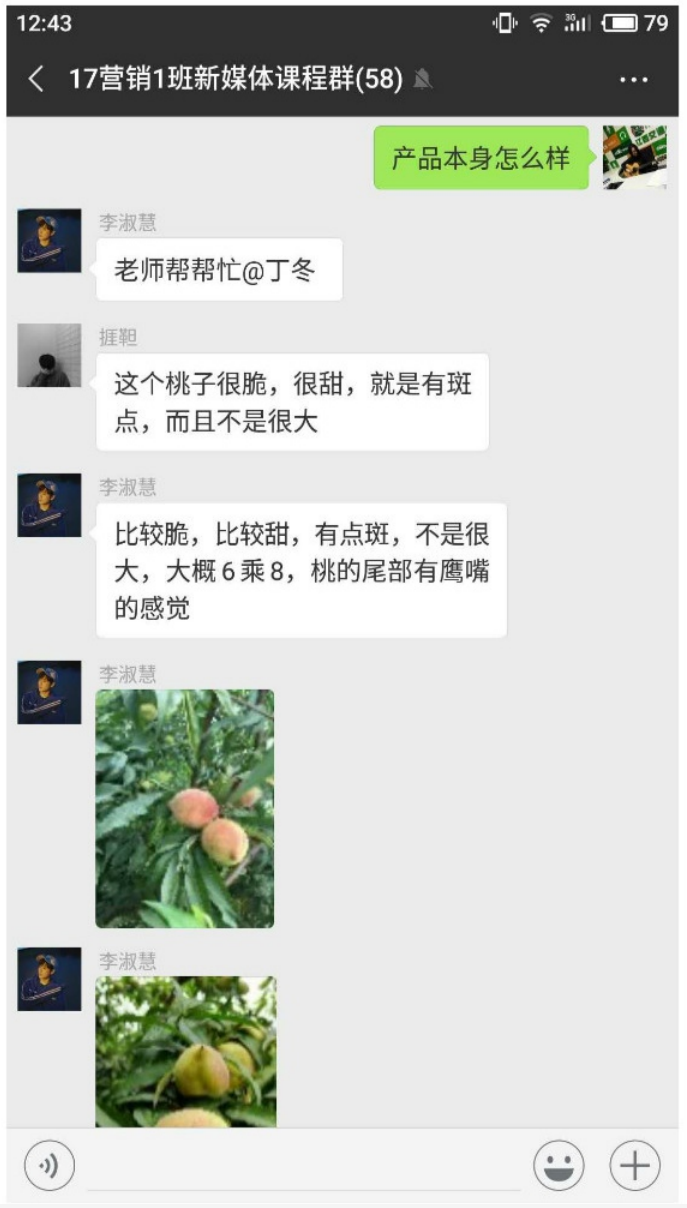Open the plus attachment menu
687x1208 pixels.
point(635,1165)
